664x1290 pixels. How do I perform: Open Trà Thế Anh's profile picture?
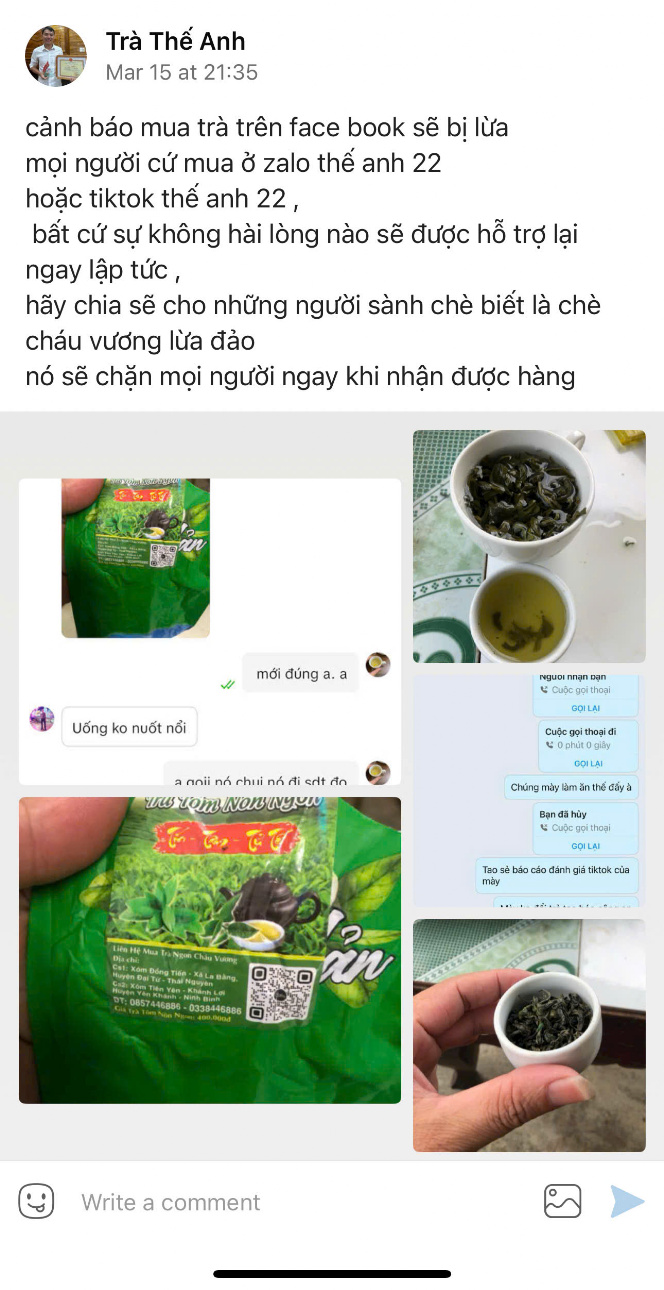55,56
